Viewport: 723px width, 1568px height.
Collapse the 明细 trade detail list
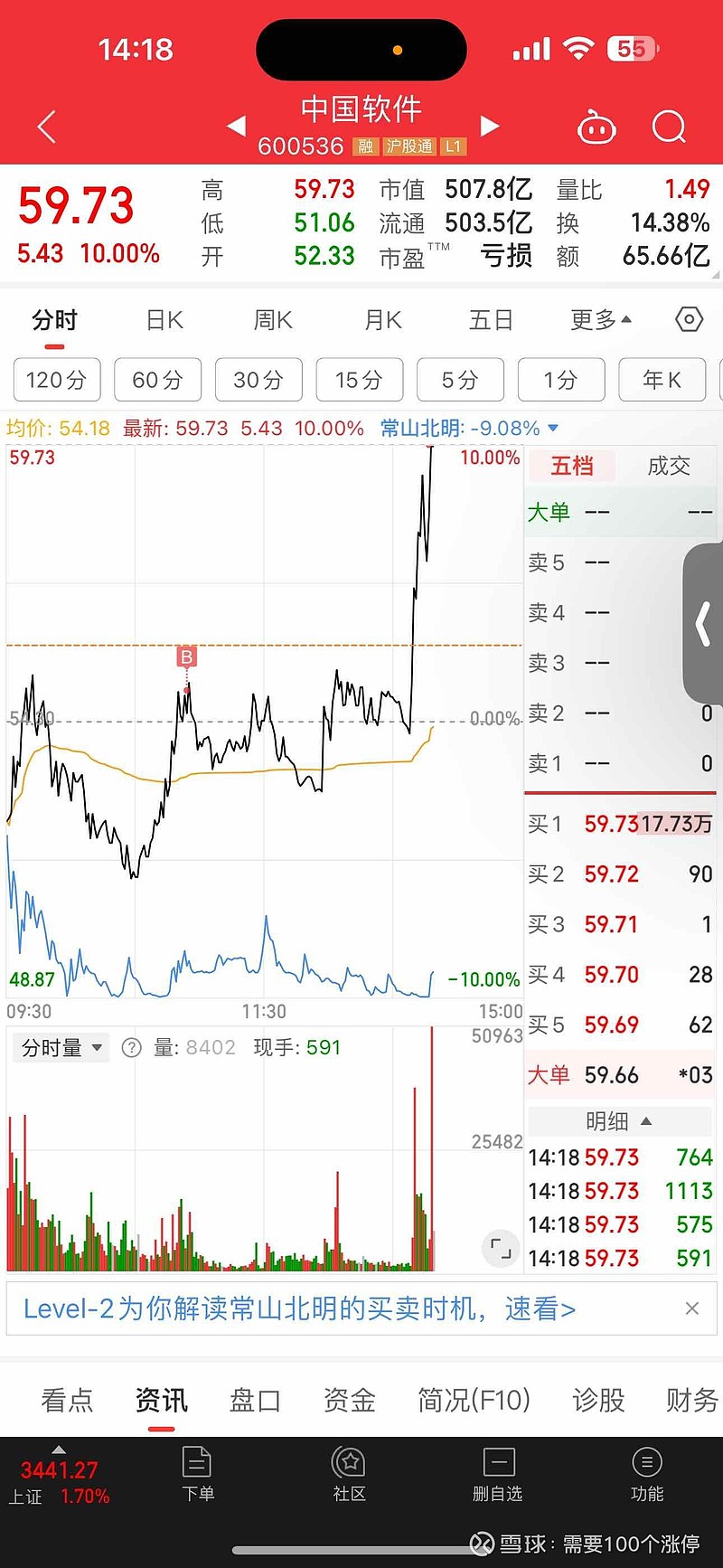pyautogui.click(x=619, y=1121)
